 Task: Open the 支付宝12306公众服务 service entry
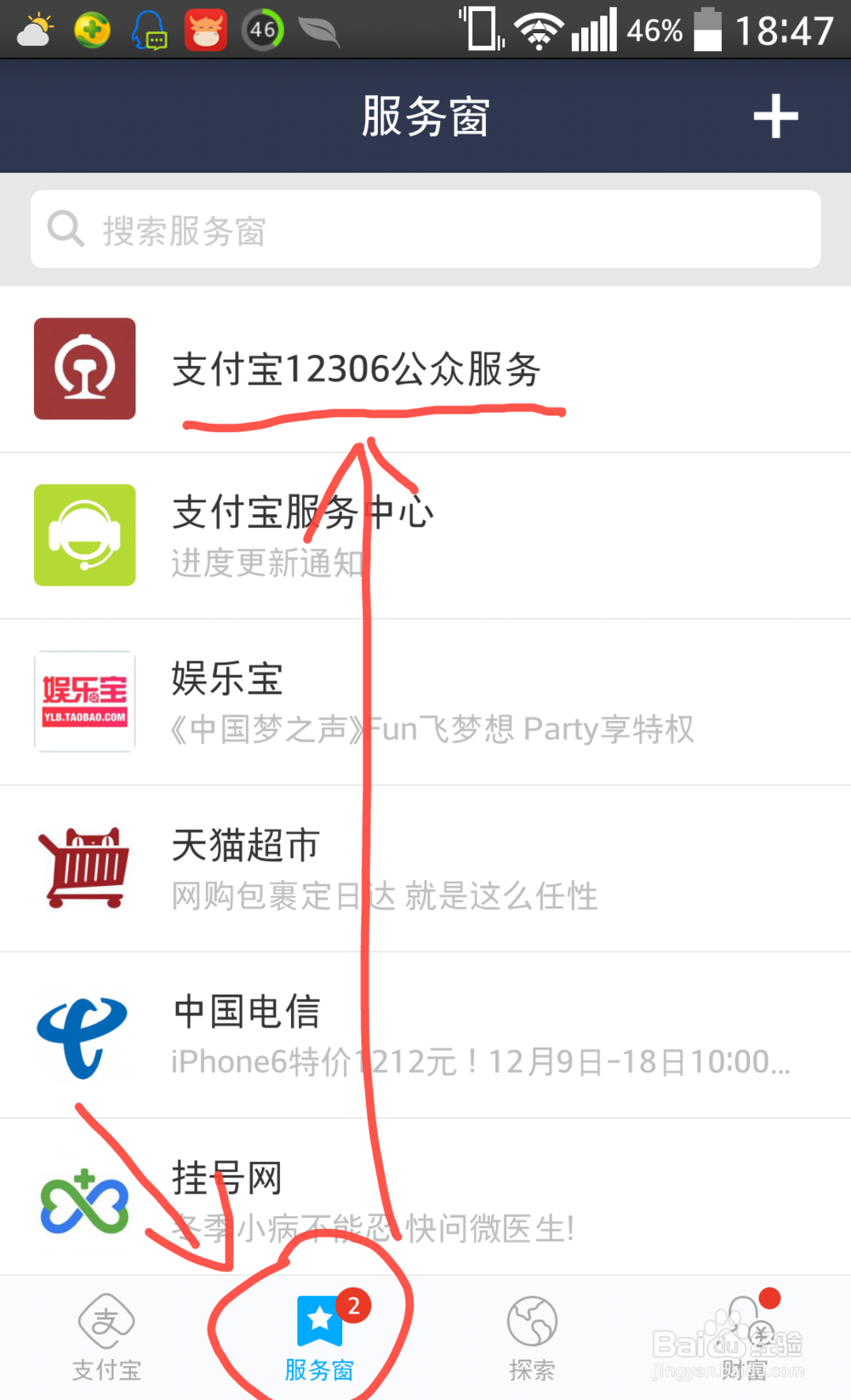[357, 369]
